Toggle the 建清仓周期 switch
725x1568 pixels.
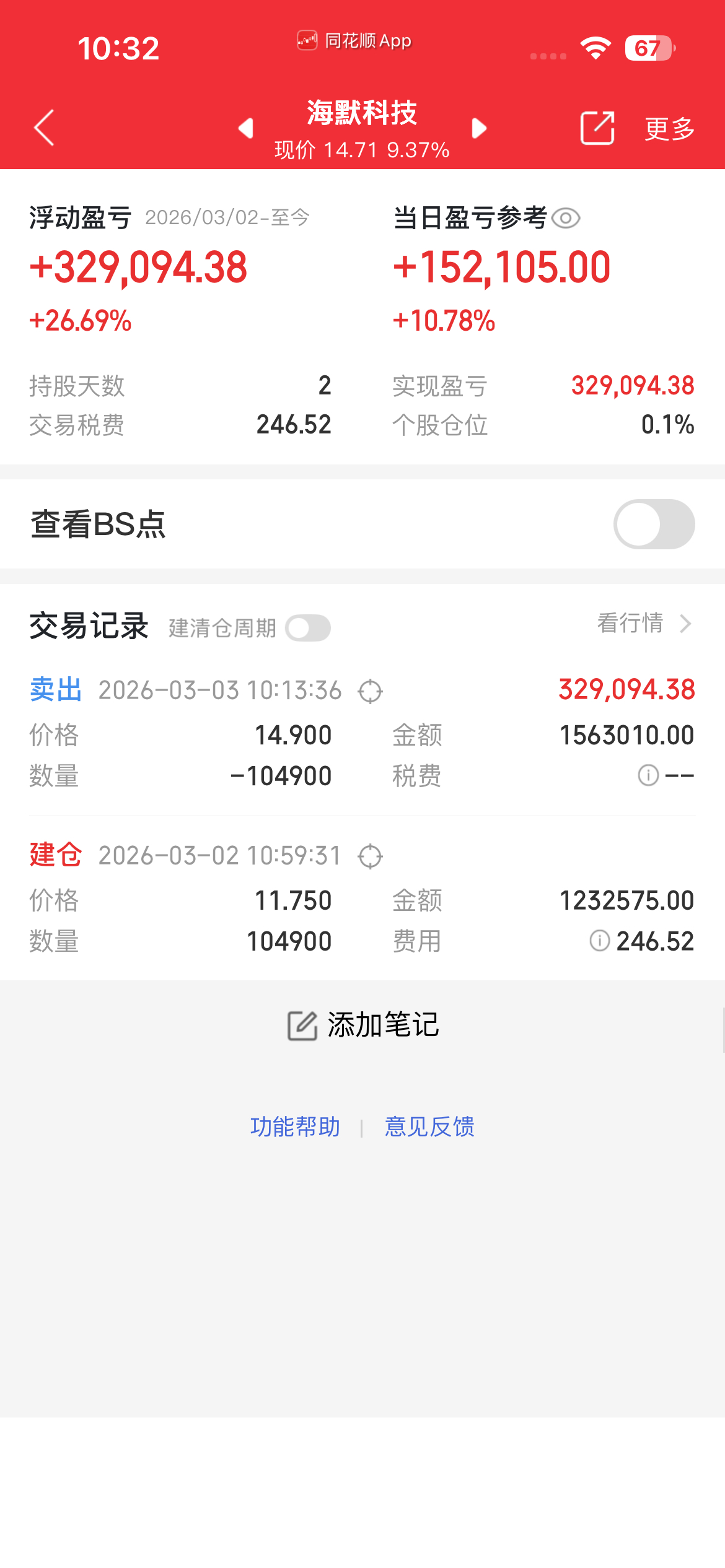[x=308, y=627]
